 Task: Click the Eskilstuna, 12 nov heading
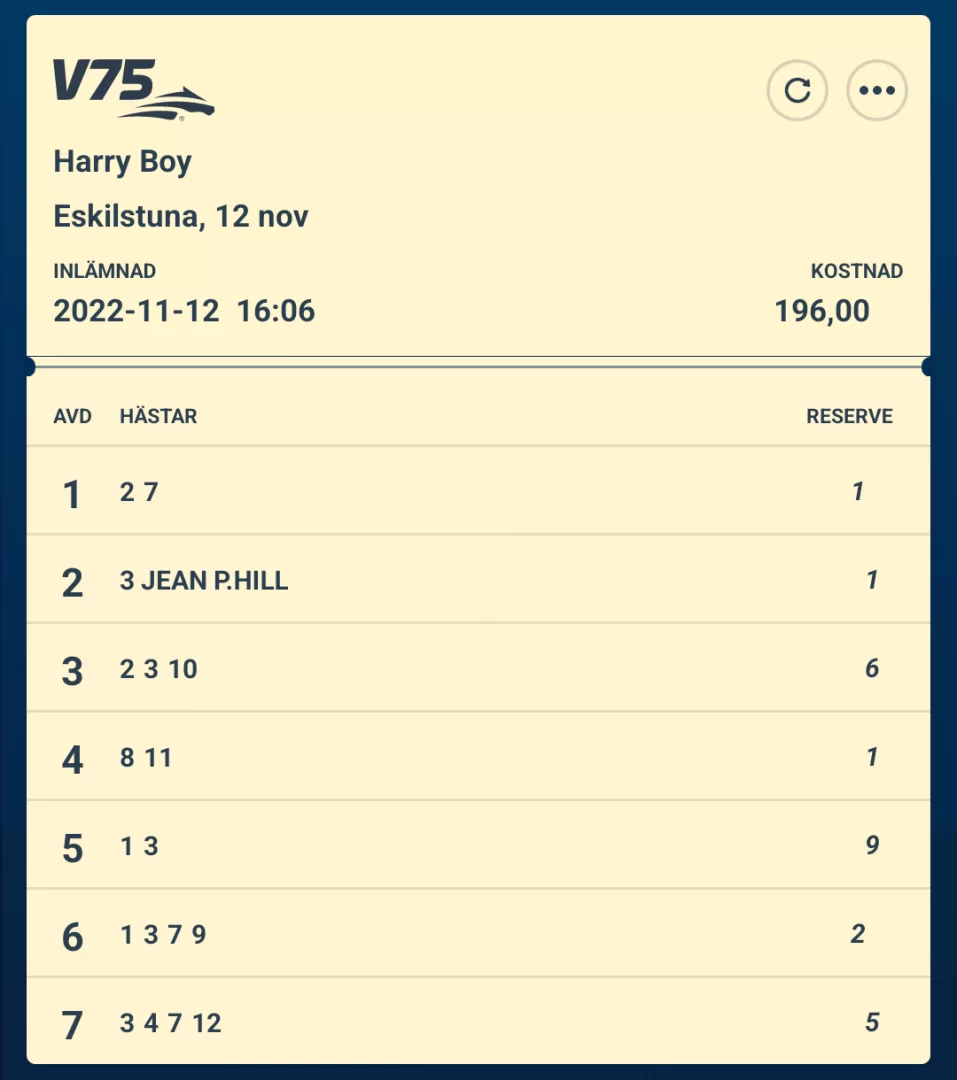point(181,216)
